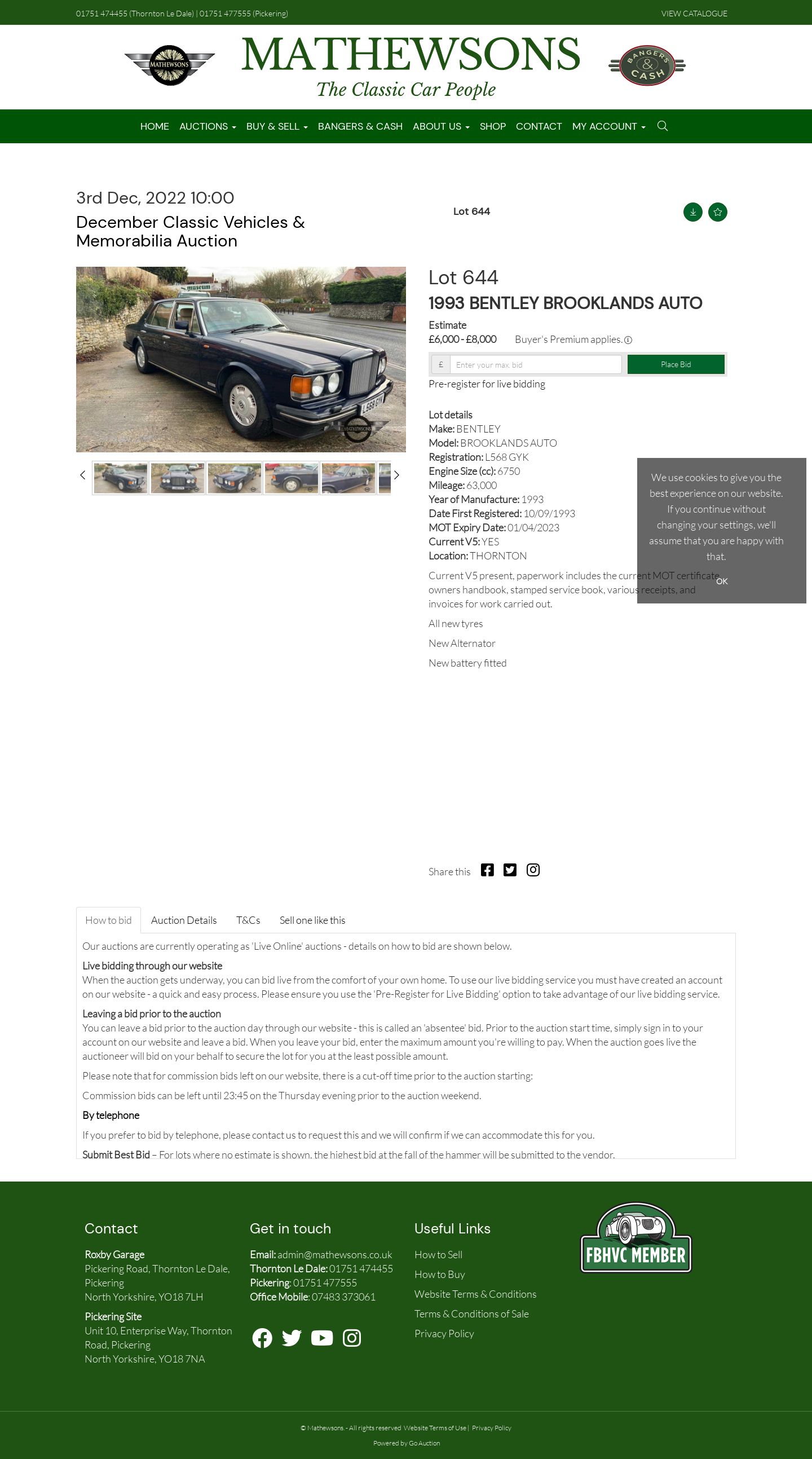Expand the Auctions dropdown menu

[x=208, y=126]
